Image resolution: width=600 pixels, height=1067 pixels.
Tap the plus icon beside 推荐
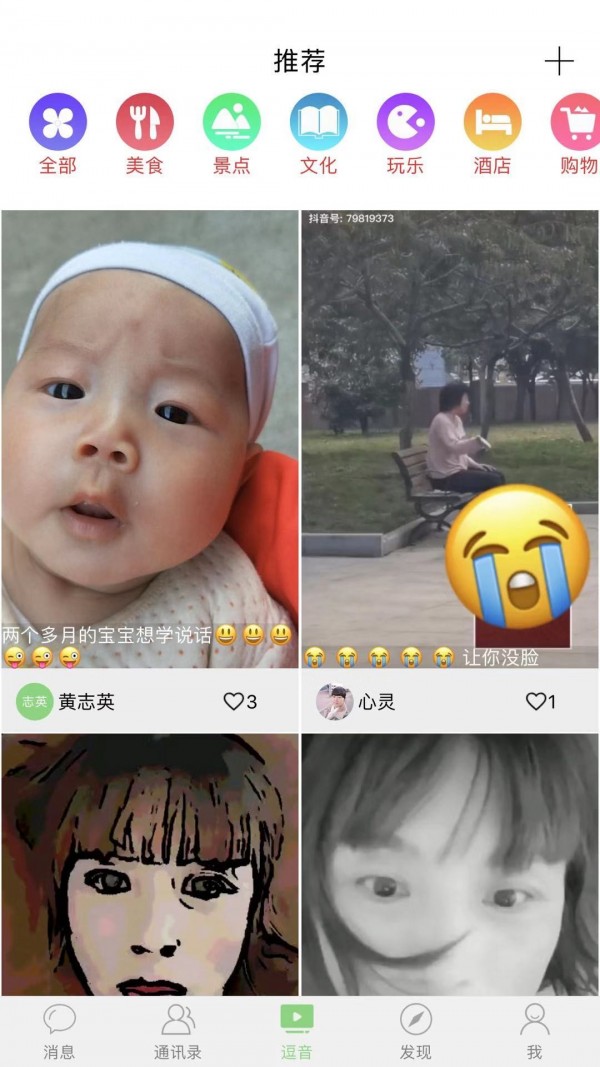click(x=559, y=61)
